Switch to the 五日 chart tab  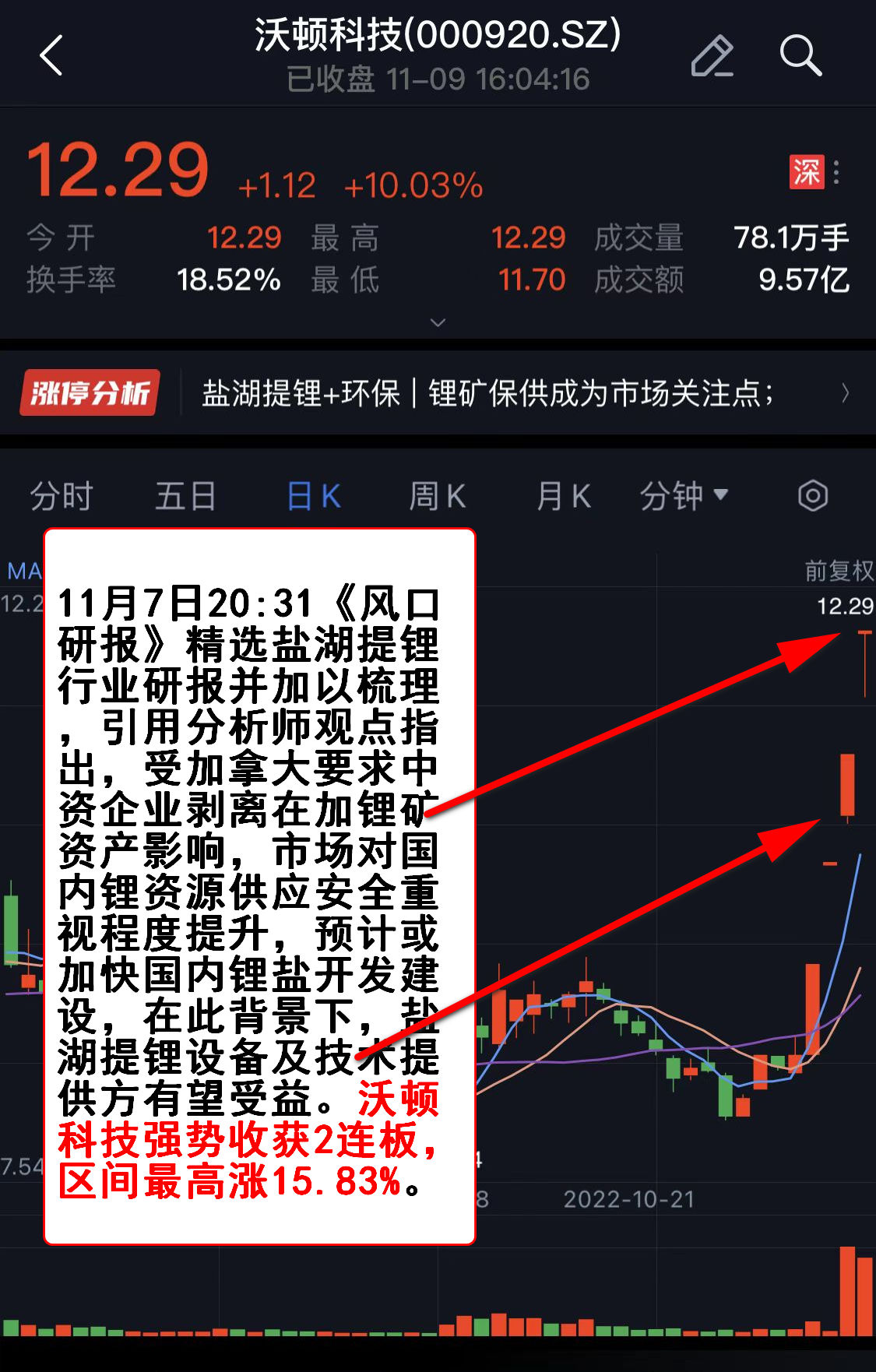(x=185, y=496)
